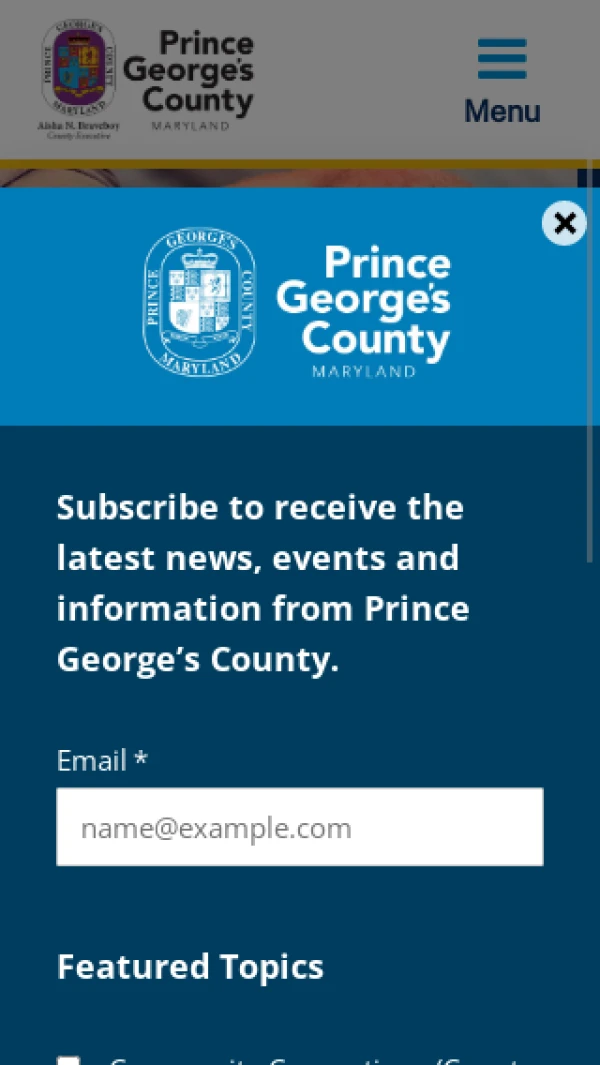
Task: Tap the Email input field
Action: (x=300, y=827)
